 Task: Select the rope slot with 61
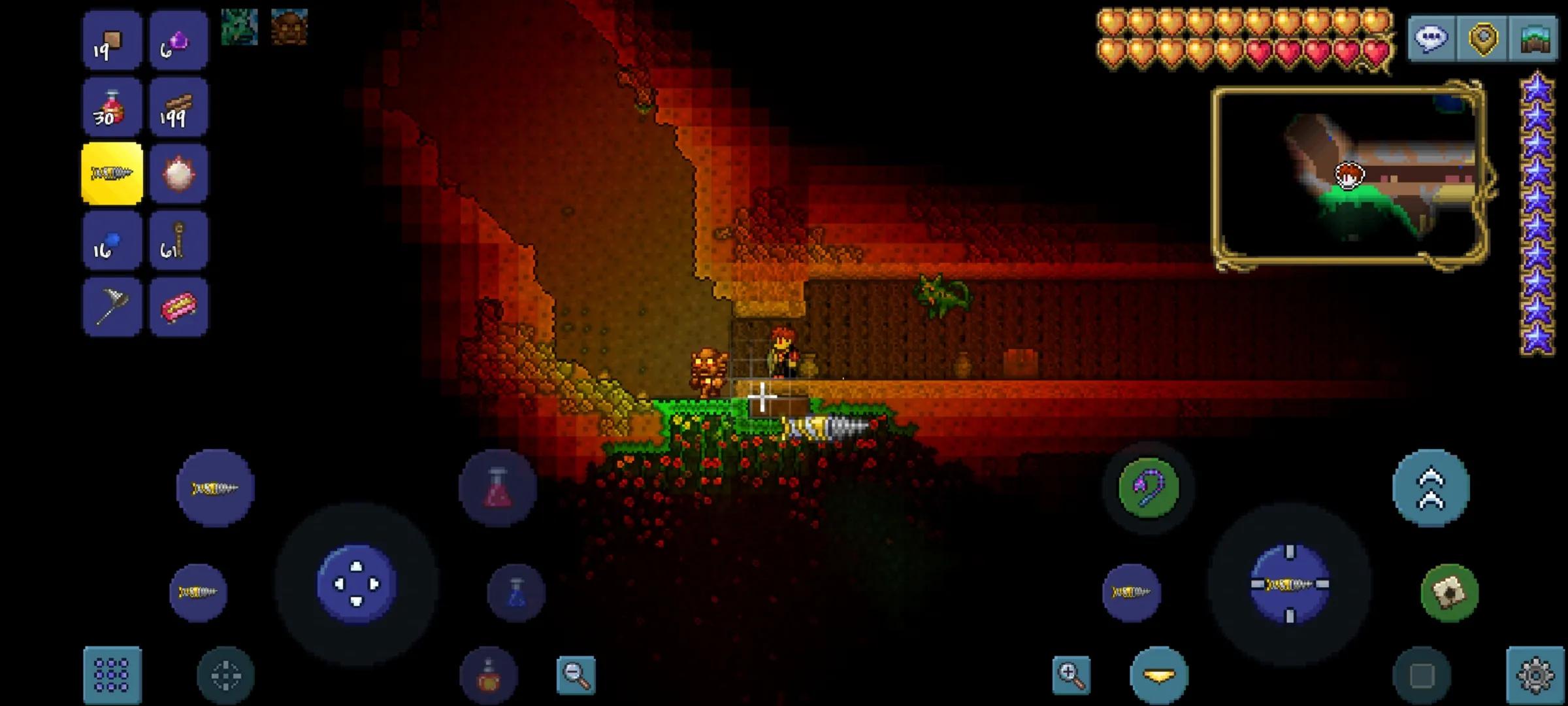click(178, 240)
